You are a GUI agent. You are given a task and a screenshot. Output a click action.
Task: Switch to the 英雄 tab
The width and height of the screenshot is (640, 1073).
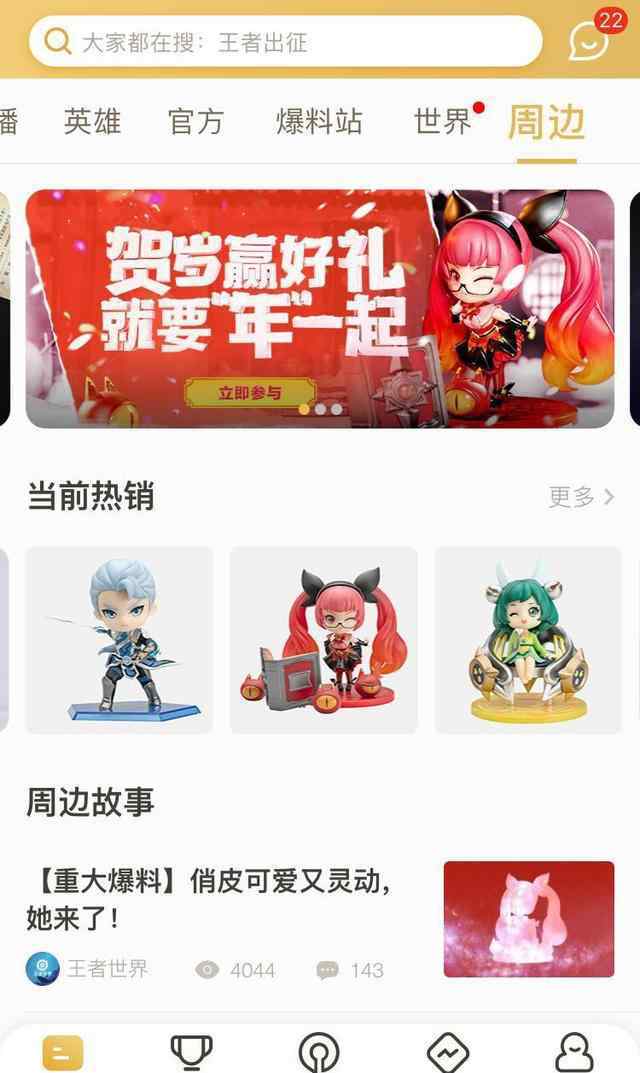click(x=92, y=122)
